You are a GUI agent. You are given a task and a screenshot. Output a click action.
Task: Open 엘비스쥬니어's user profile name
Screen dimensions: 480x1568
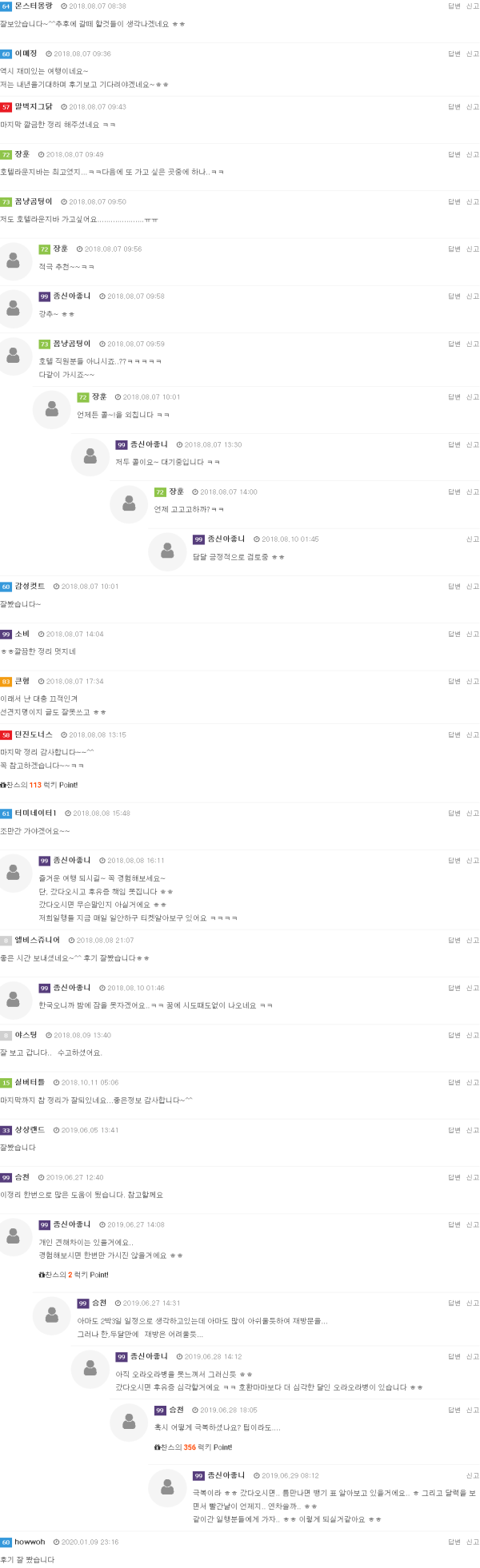pyautogui.click(x=37, y=940)
